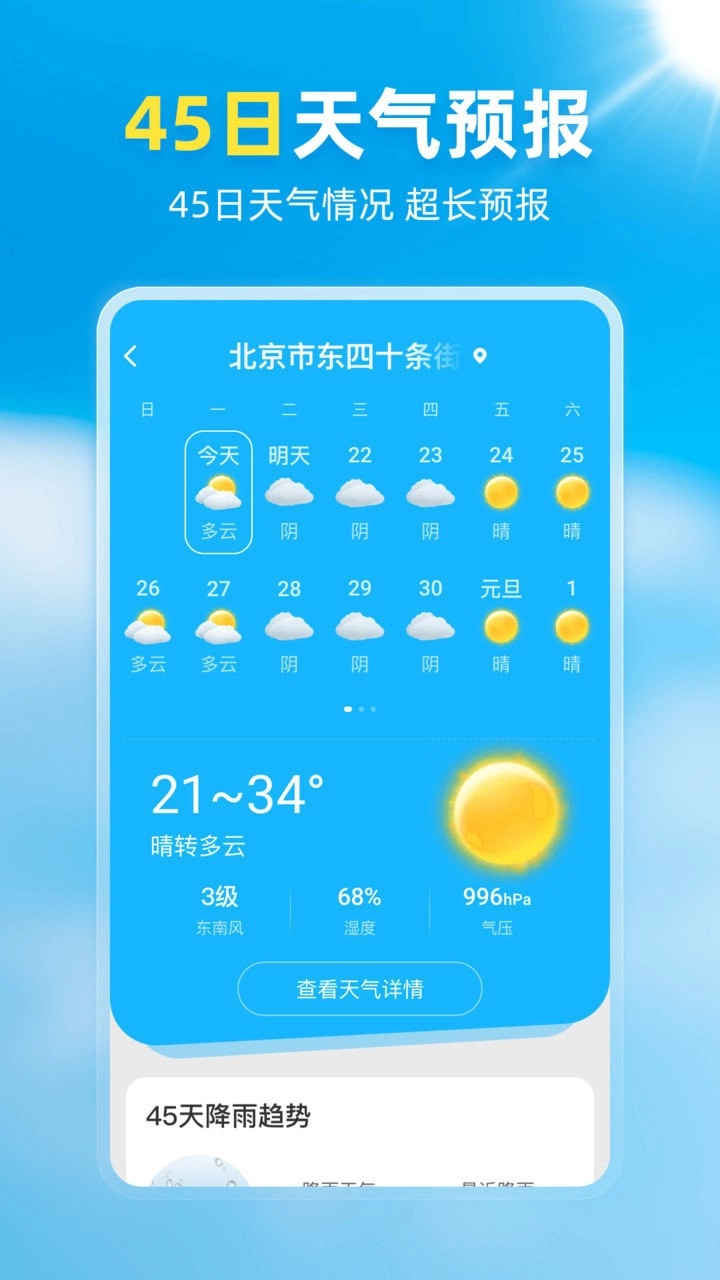Image resolution: width=720 pixels, height=1280 pixels.
Task: Tap the overcast icon under the 22nd
Action: click(360, 492)
